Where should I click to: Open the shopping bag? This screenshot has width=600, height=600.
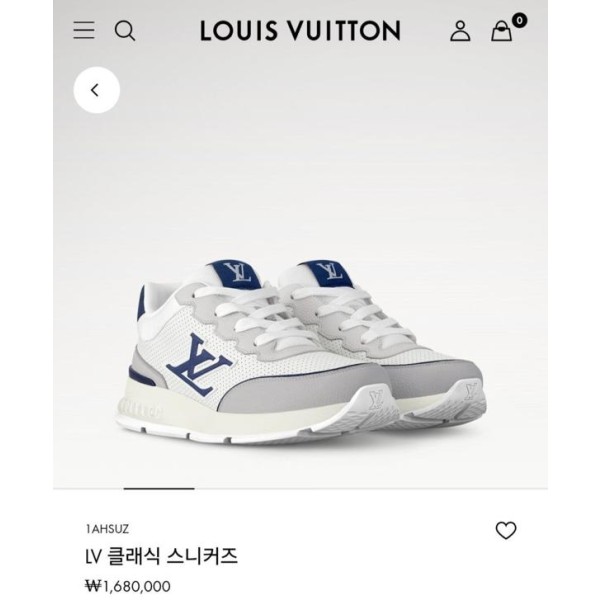click(502, 31)
